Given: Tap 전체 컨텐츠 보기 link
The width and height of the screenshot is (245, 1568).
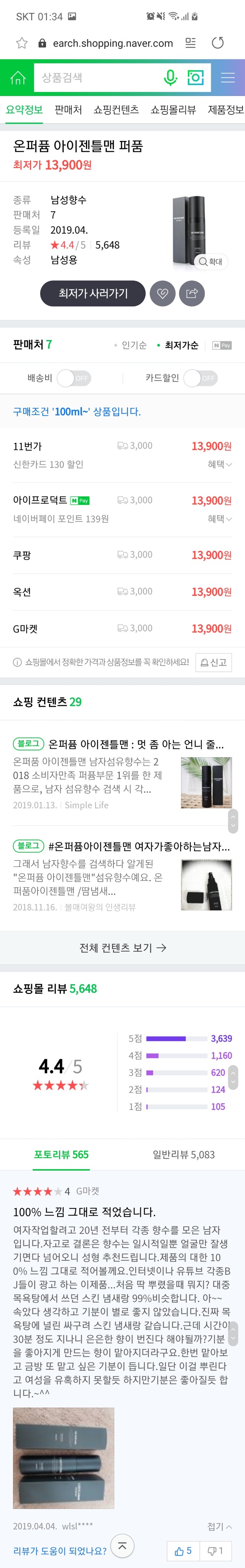Looking at the screenshot, I should point(122,948).
